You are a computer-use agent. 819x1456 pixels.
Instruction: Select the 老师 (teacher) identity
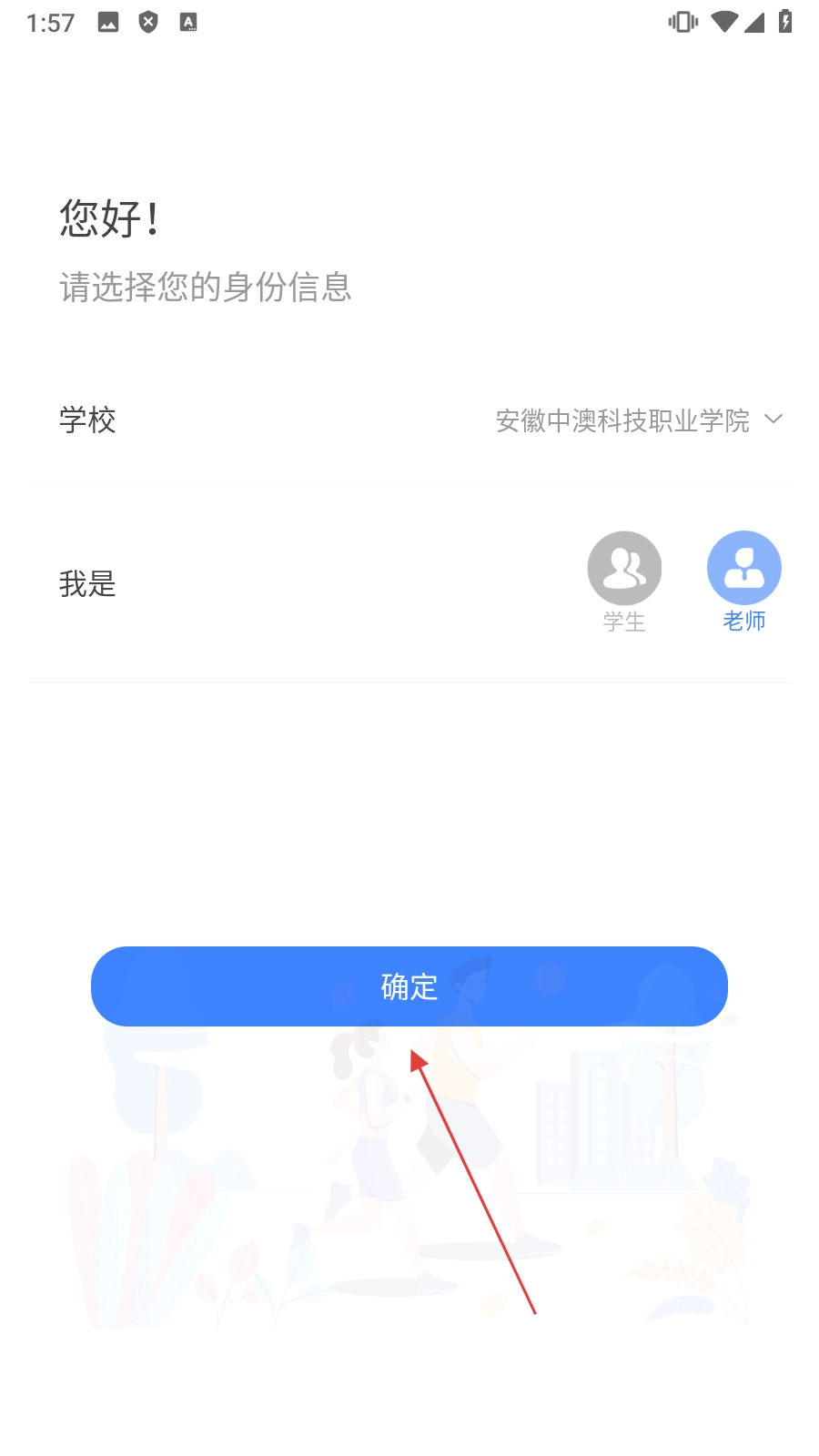click(x=743, y=570)
